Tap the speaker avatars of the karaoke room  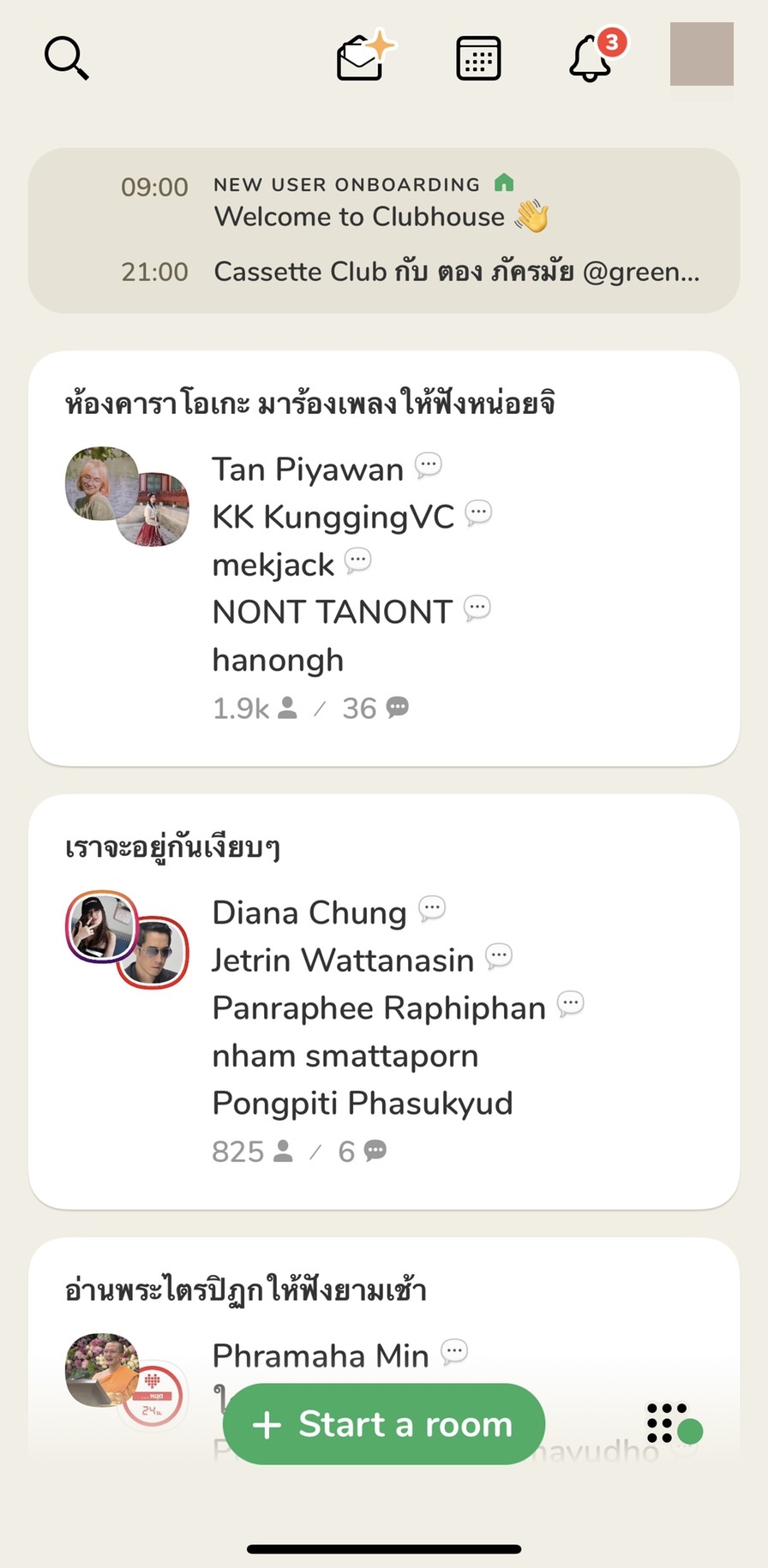tap(127, 497)
